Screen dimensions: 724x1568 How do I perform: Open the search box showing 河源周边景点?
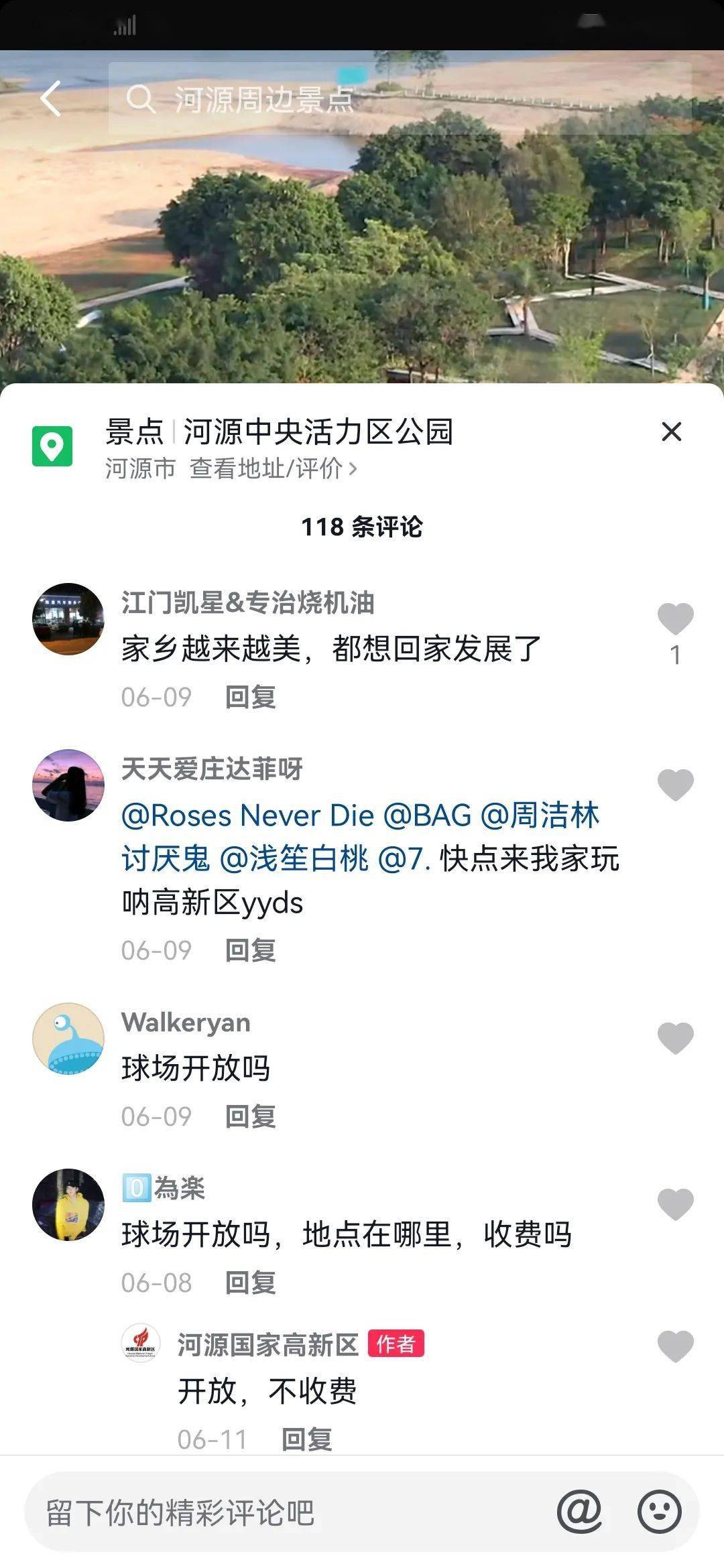click(399, 99)
